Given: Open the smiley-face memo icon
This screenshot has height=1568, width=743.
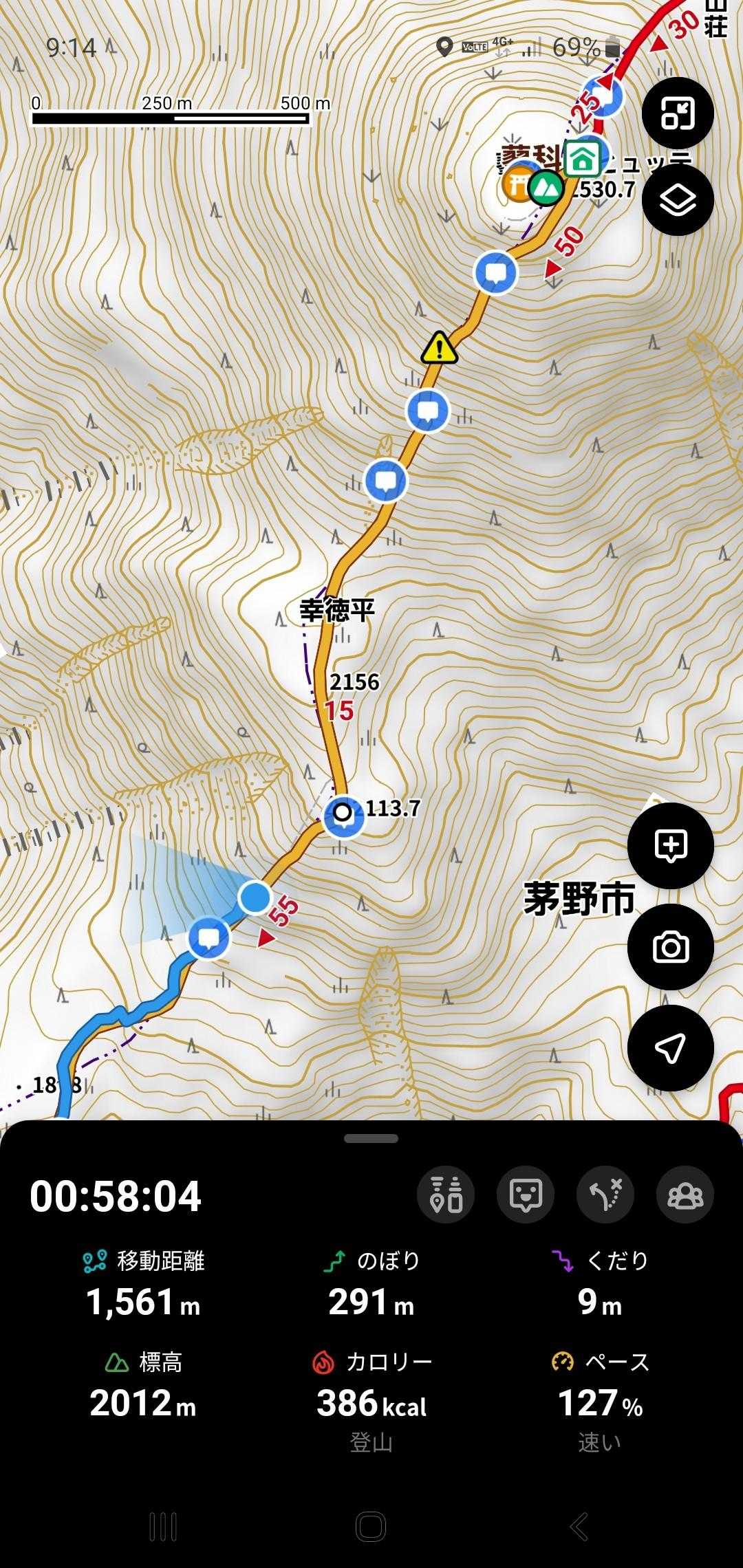Looking at the screenshot, I should [526, 1195].
